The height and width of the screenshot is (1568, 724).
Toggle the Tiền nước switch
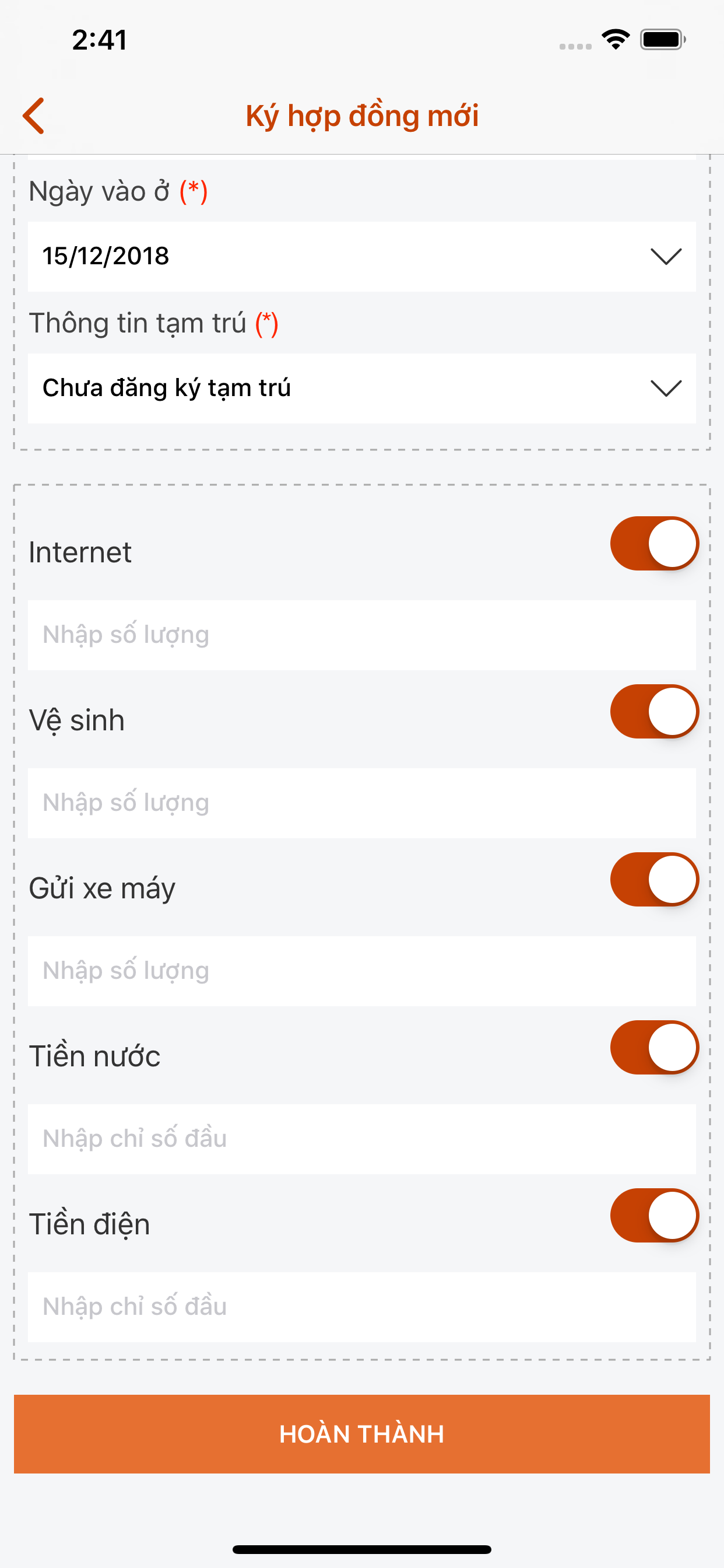[654, 1048]
